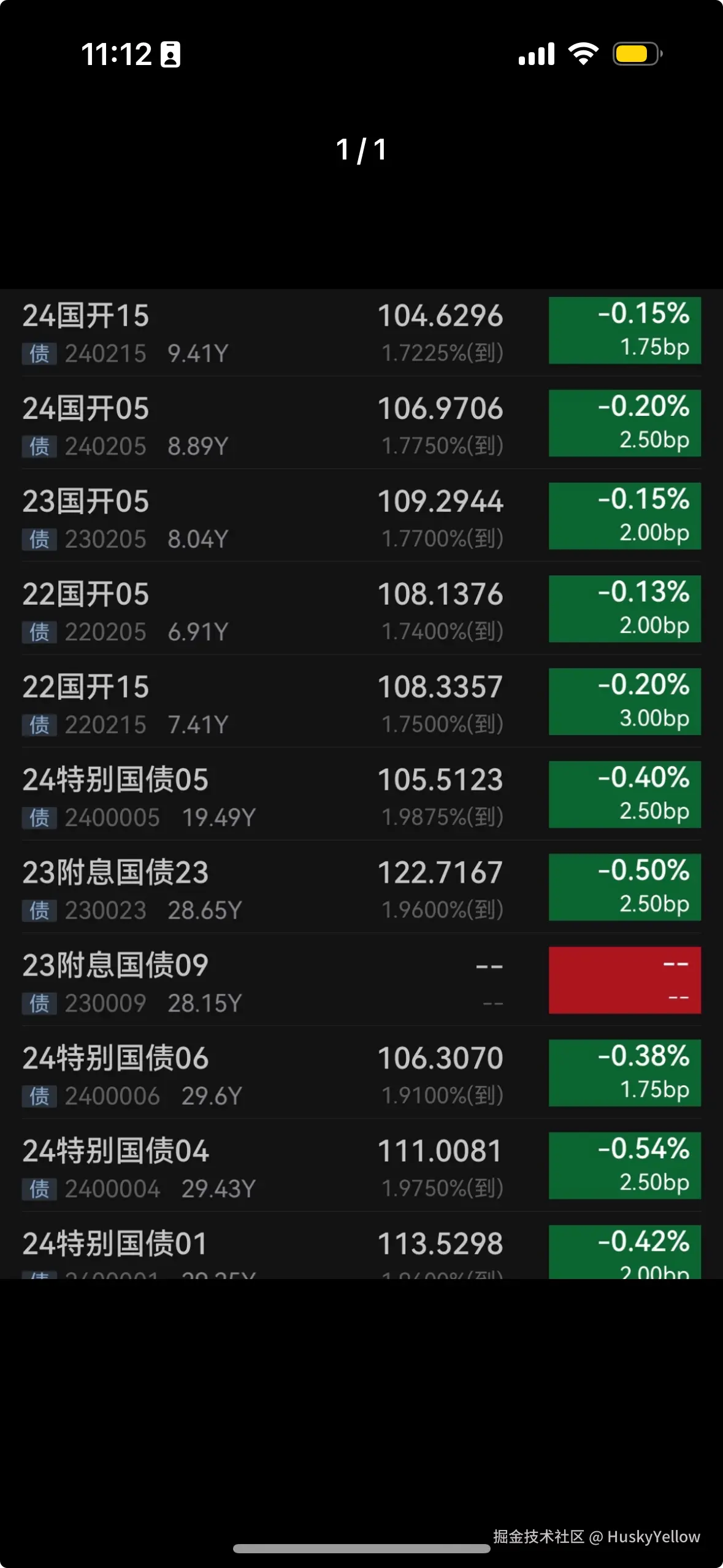
Task: Click the 债 badge next to 230009
Action: pyautogui.click(x=38, y=1004)
